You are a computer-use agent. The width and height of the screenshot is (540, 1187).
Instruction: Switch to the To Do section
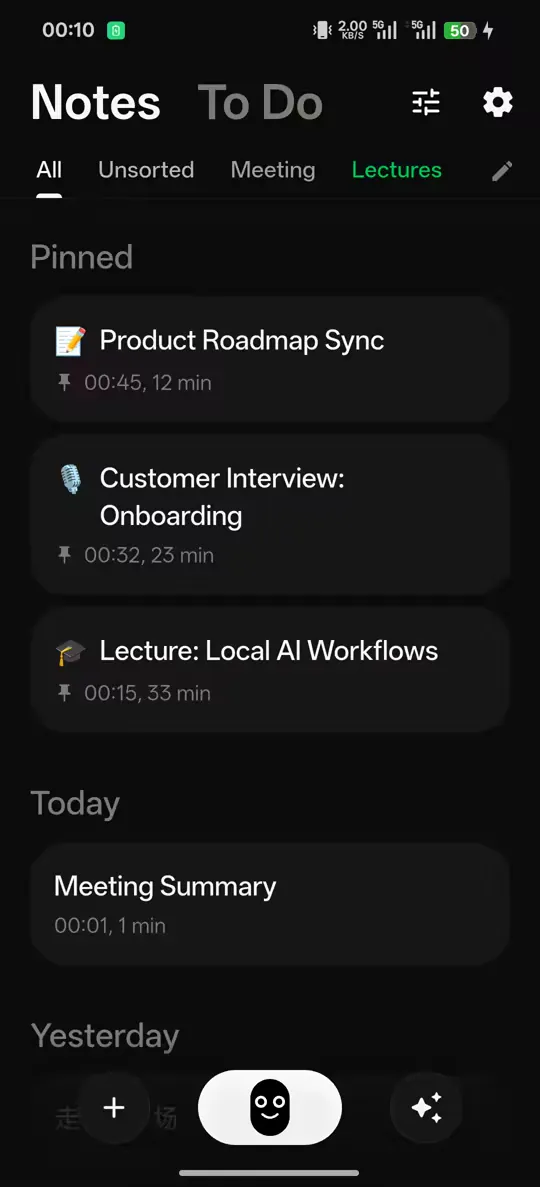[261, 102]
